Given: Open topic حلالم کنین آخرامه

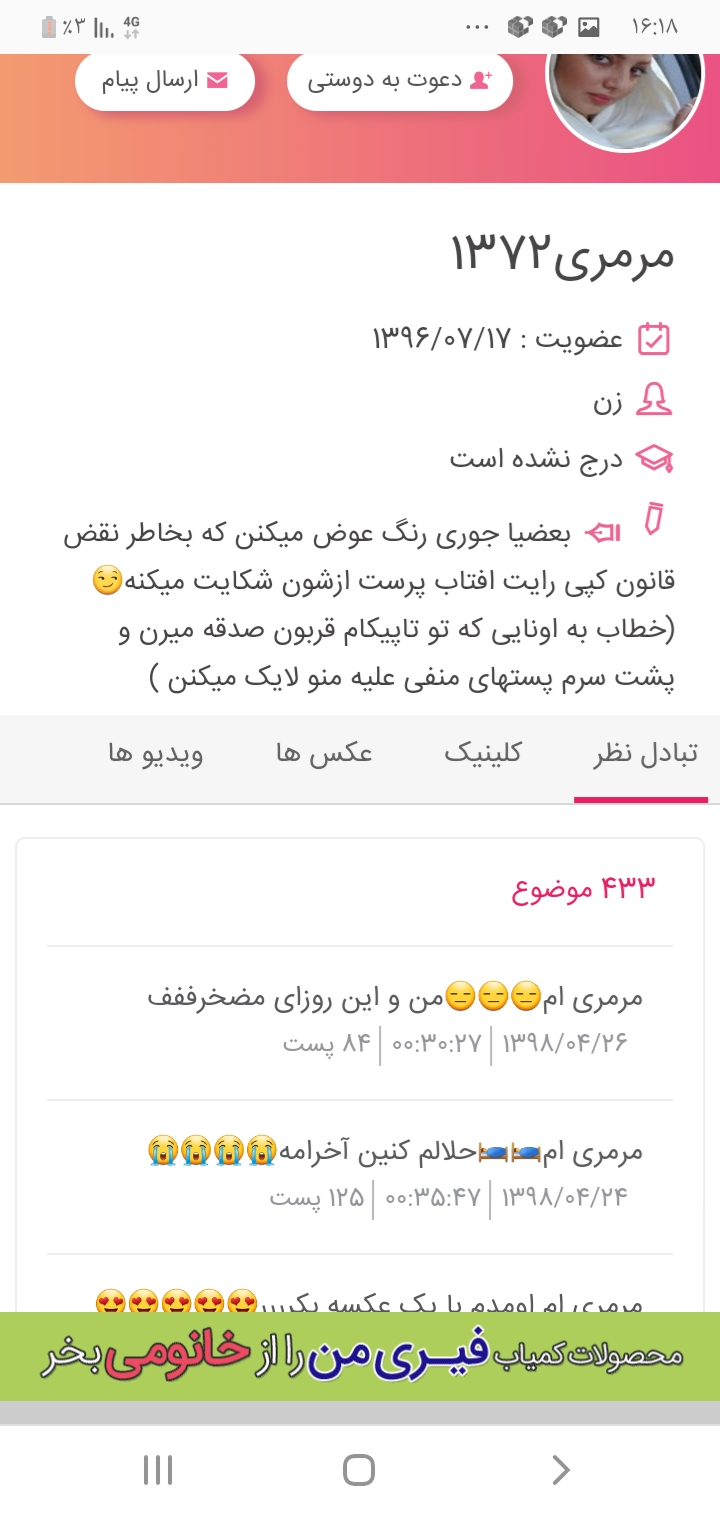Looking at the screenshot, I should 395,1151.
